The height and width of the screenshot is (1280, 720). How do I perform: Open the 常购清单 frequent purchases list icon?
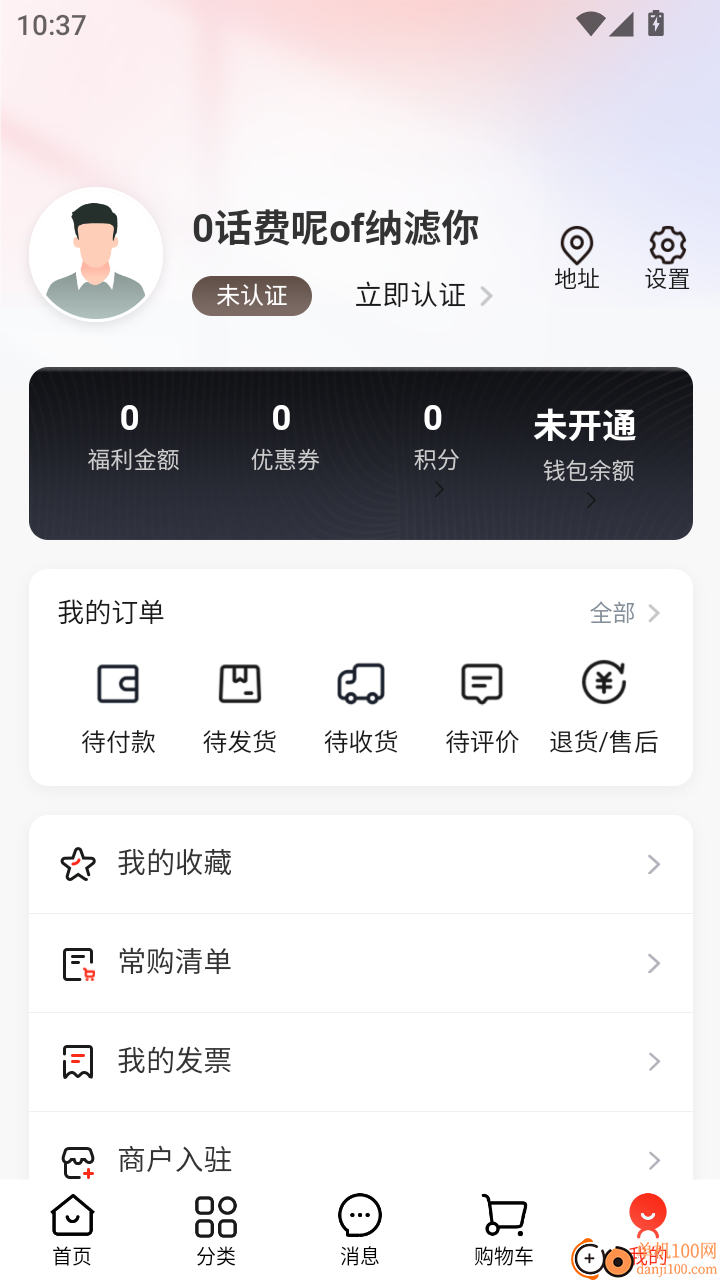click(x=79, y=962)
